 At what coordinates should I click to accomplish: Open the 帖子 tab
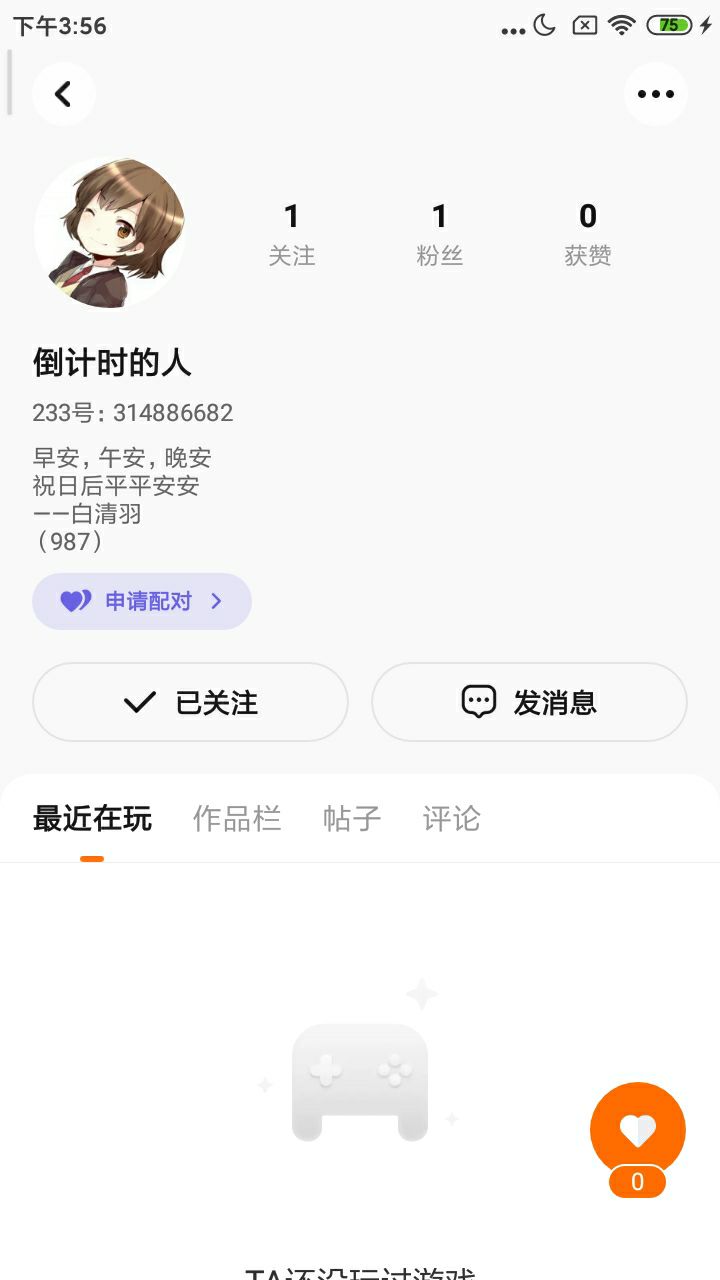coord(352,819)
